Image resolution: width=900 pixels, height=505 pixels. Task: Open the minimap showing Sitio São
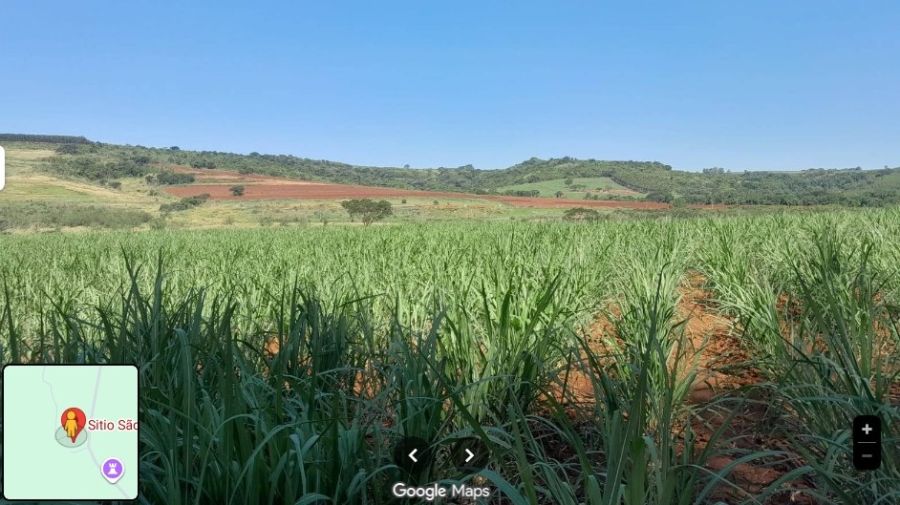click(x=70, y=432)
